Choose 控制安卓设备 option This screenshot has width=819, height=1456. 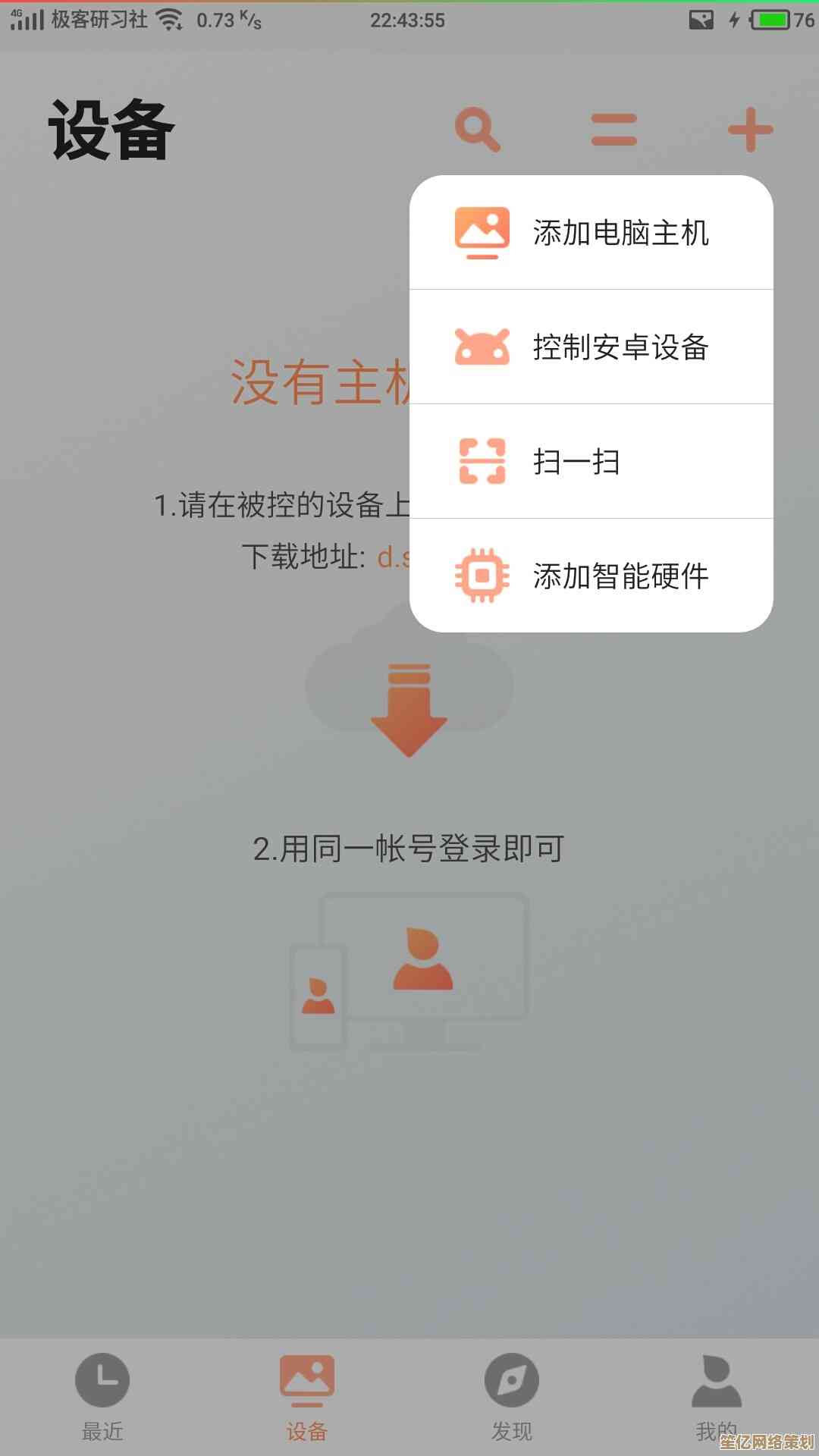(591, 347)
